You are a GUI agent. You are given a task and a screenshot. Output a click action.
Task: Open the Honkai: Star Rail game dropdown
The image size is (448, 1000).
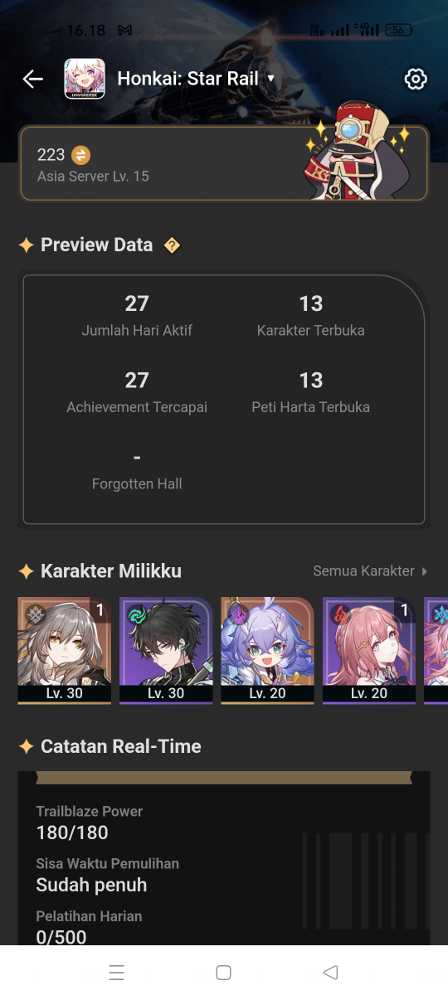196,78
